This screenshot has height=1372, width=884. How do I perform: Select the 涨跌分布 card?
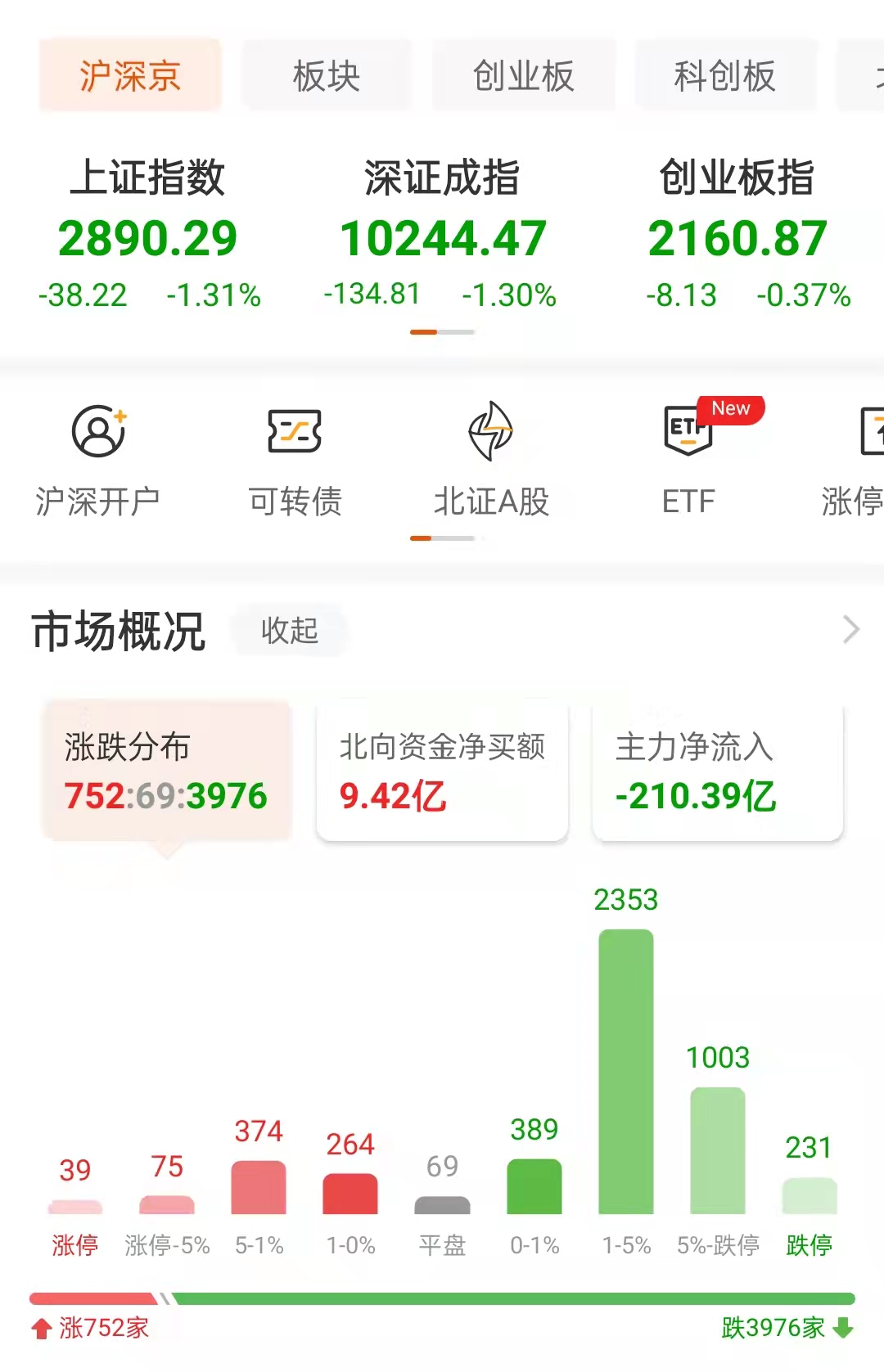coord(167,771)
